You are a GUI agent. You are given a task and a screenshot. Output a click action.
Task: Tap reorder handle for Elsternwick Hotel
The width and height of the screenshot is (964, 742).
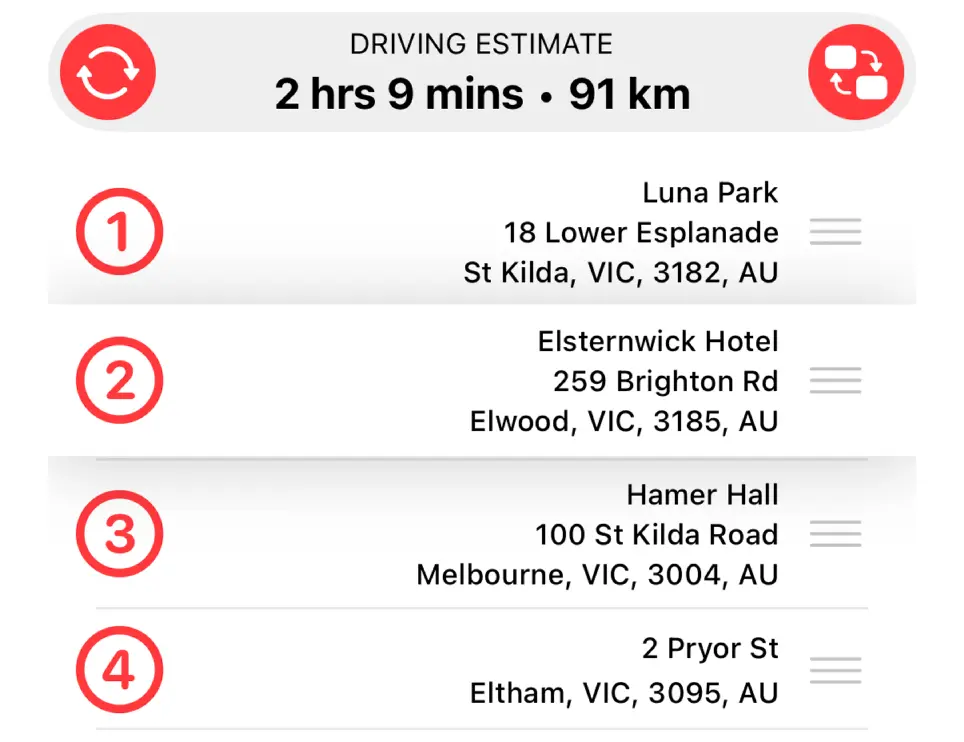pyautogui.click(x=835, y=381)
